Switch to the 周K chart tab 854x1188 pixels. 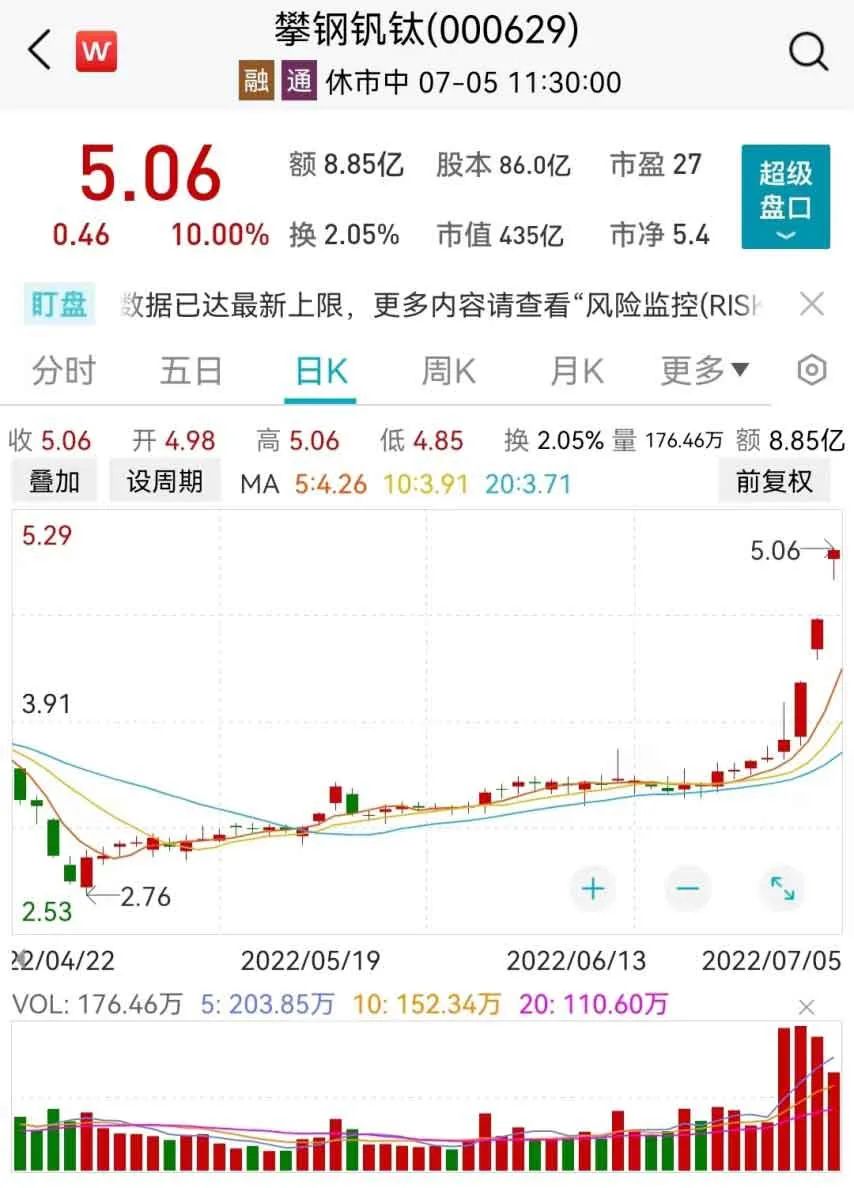(448, 371)
